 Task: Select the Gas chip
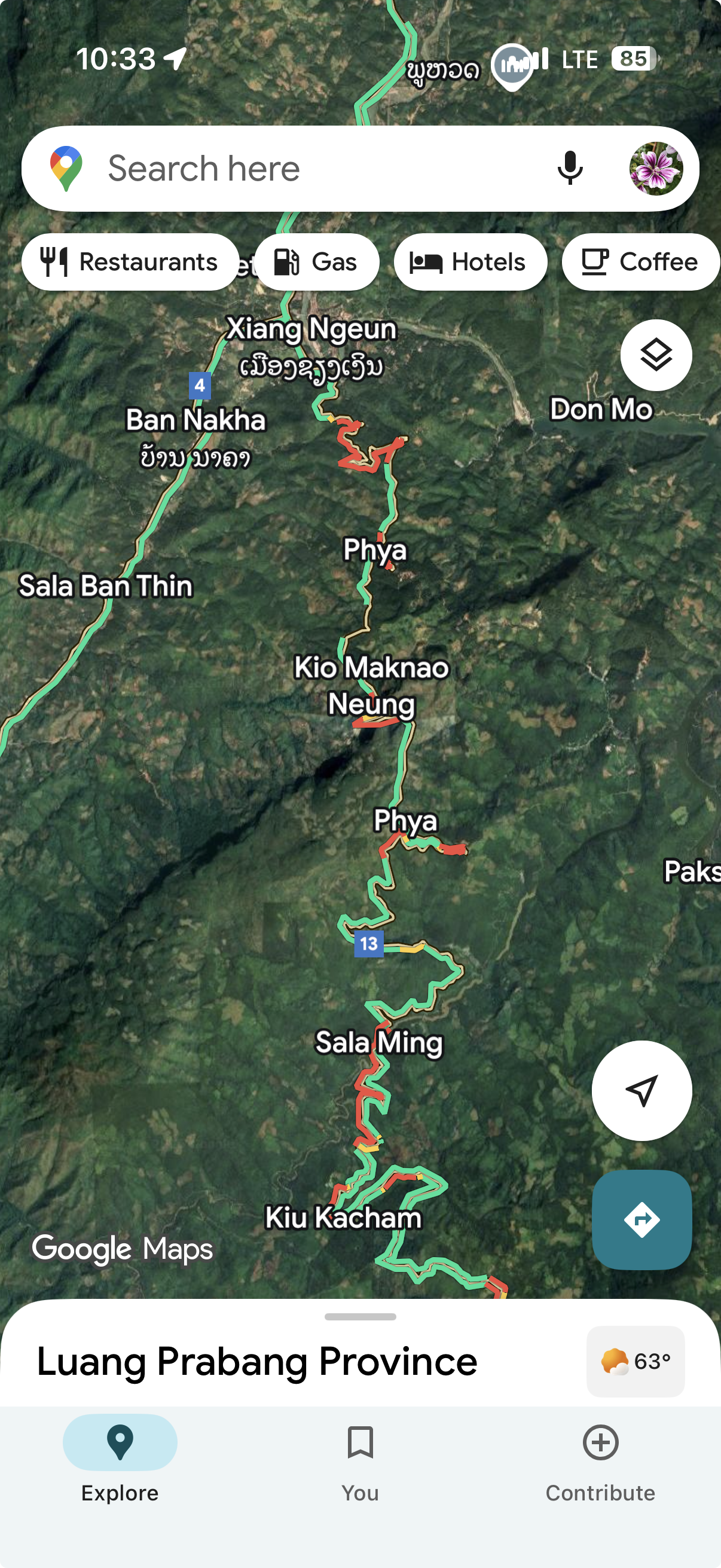[316, 263]
